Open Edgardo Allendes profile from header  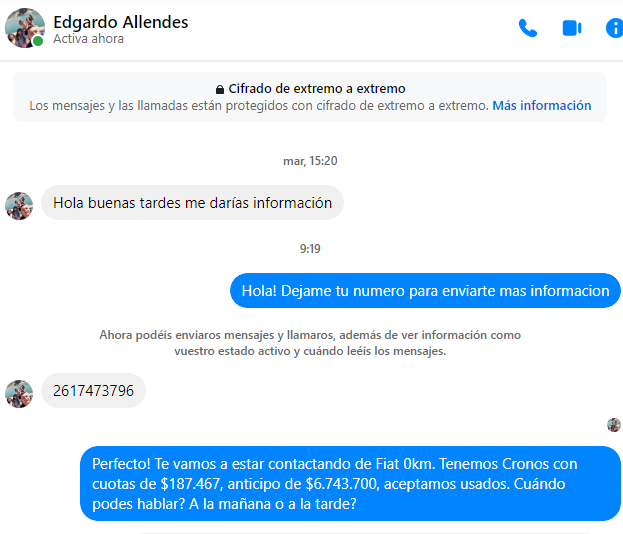[x=120, y=22]
